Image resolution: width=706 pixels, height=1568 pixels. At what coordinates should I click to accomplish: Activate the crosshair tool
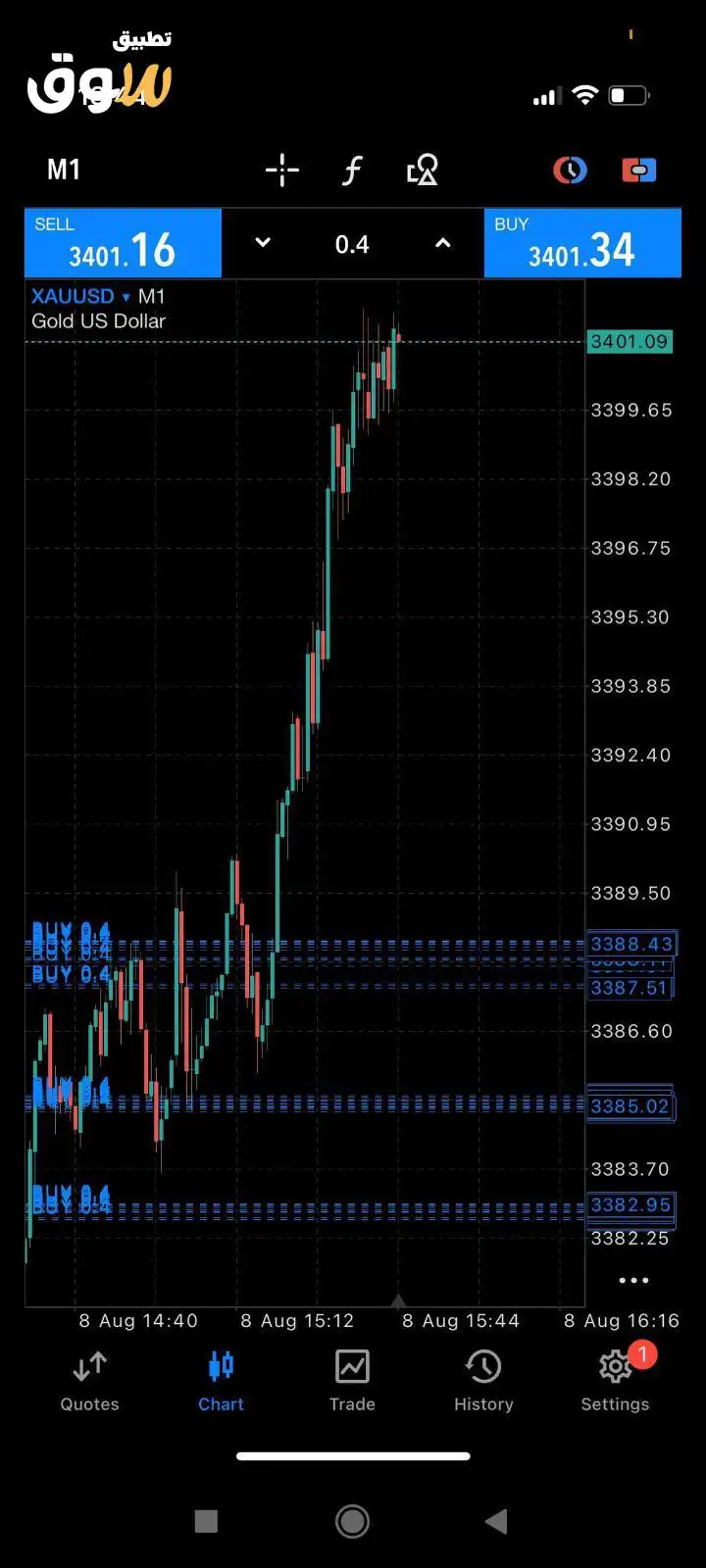click(x=282, y=170)
